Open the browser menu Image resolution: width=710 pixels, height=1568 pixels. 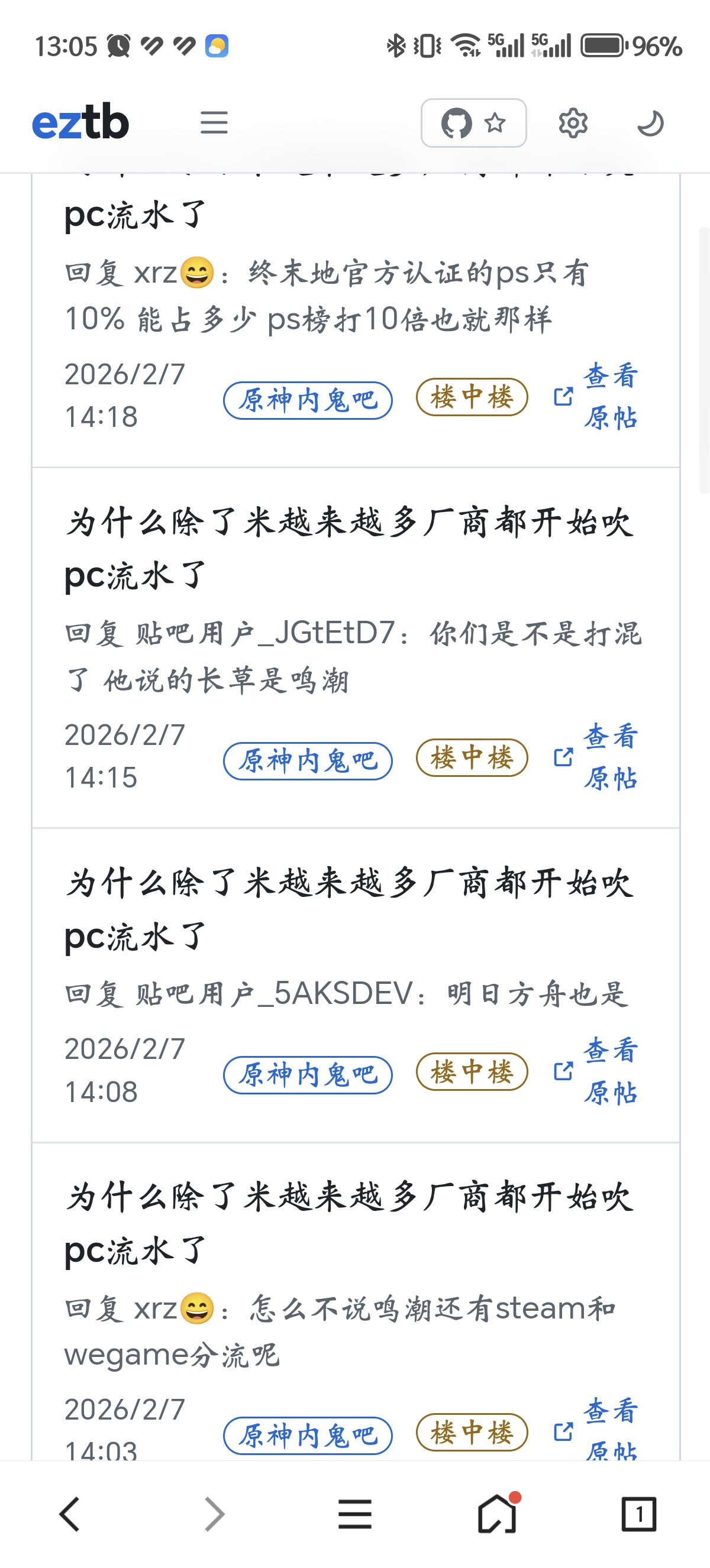pos(355,1514)
